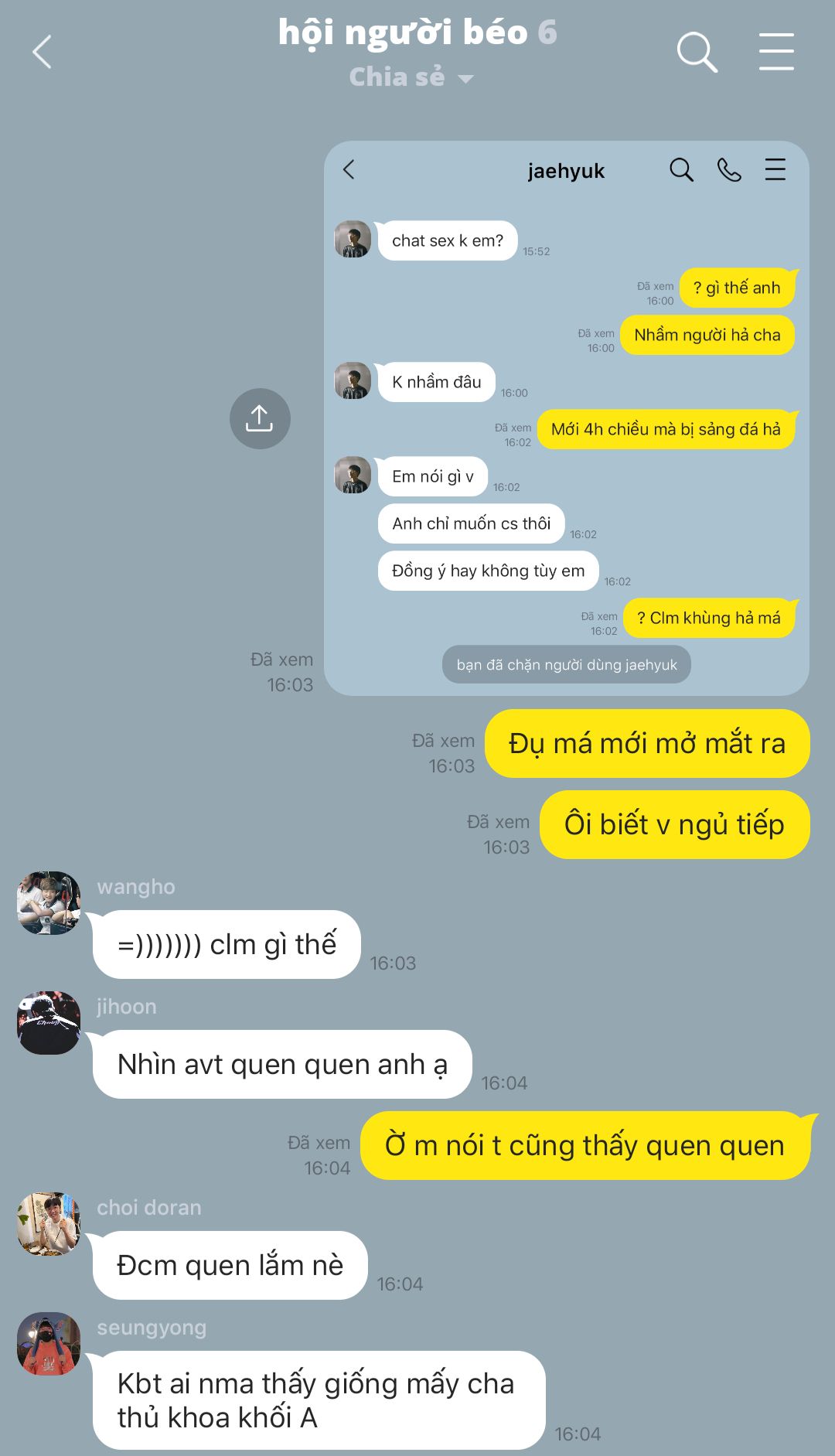Search messages in this chat
The width and height of the screenshot is (835, 1456).
(697, 53)
